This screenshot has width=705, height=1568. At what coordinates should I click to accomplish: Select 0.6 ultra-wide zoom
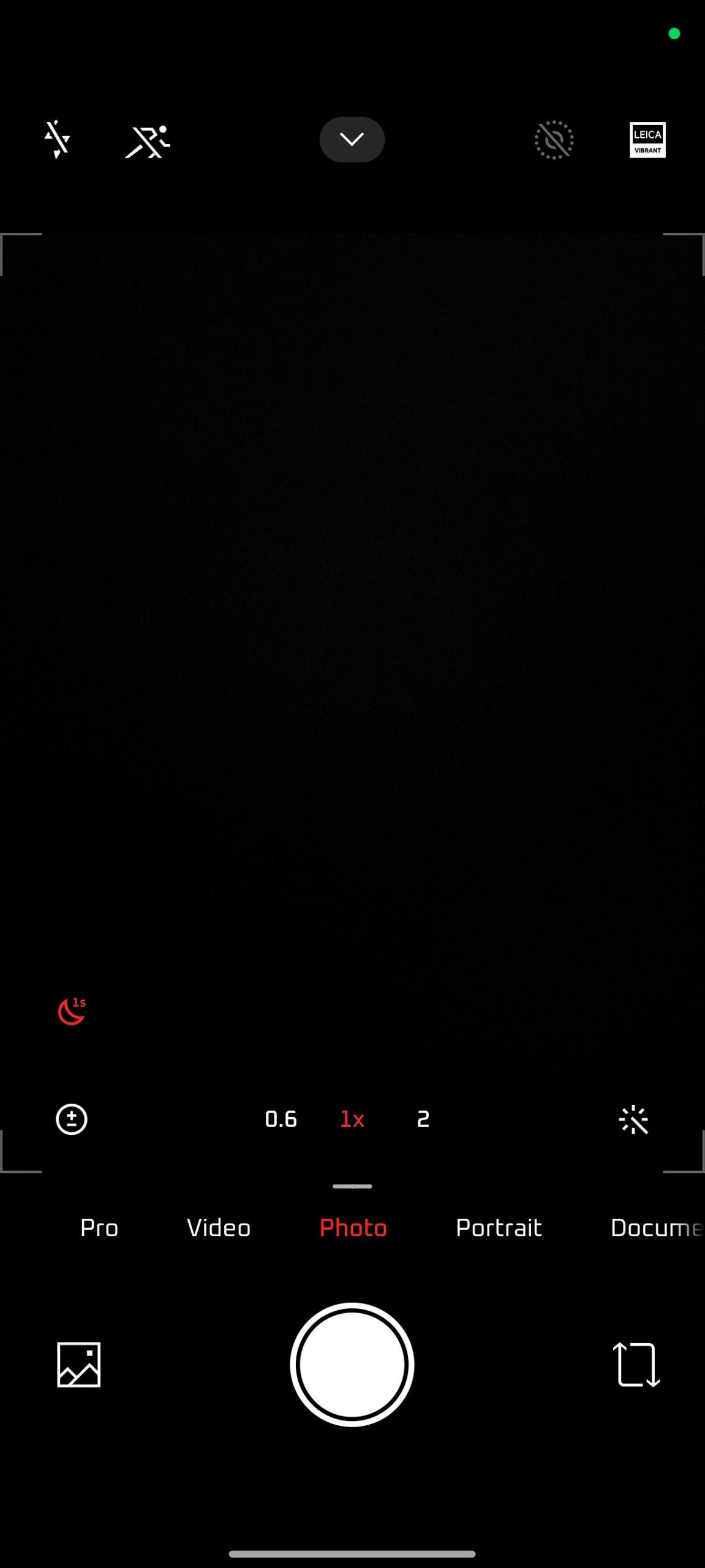click(x=281, y=1120)
